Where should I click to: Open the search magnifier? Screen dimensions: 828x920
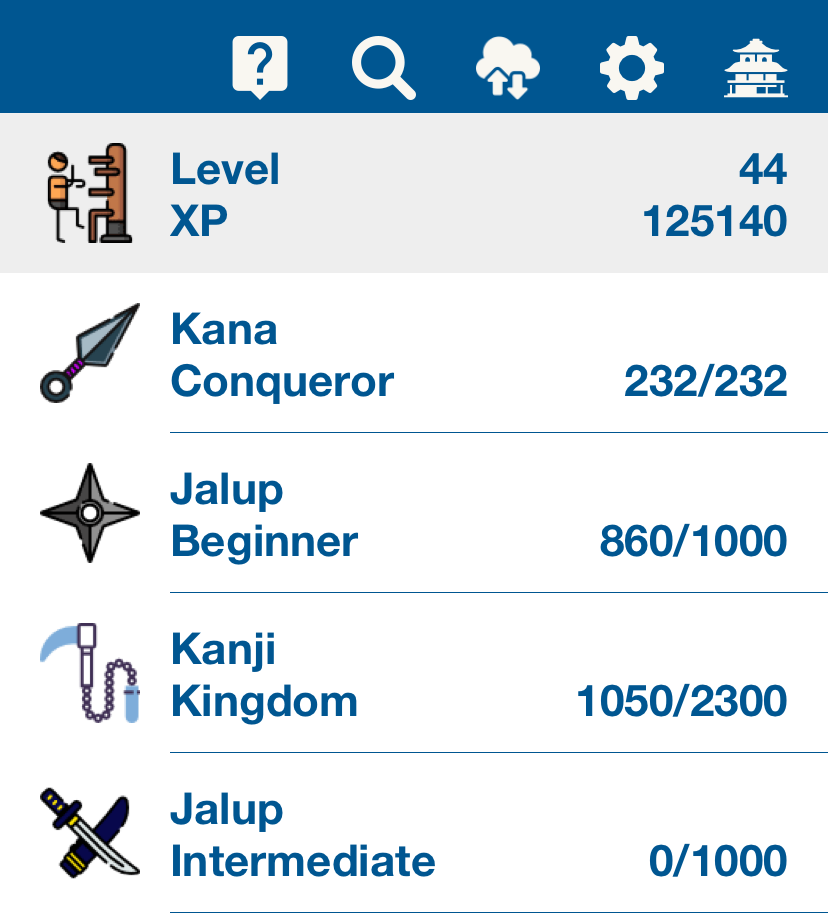[383, 66]
